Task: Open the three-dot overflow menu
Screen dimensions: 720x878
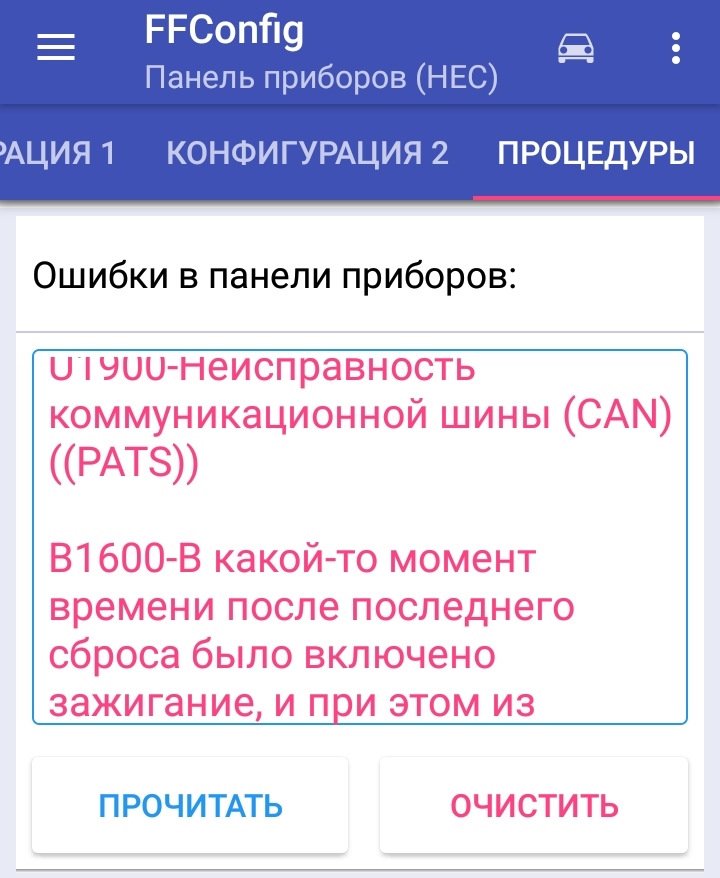Action: (677, 48)
